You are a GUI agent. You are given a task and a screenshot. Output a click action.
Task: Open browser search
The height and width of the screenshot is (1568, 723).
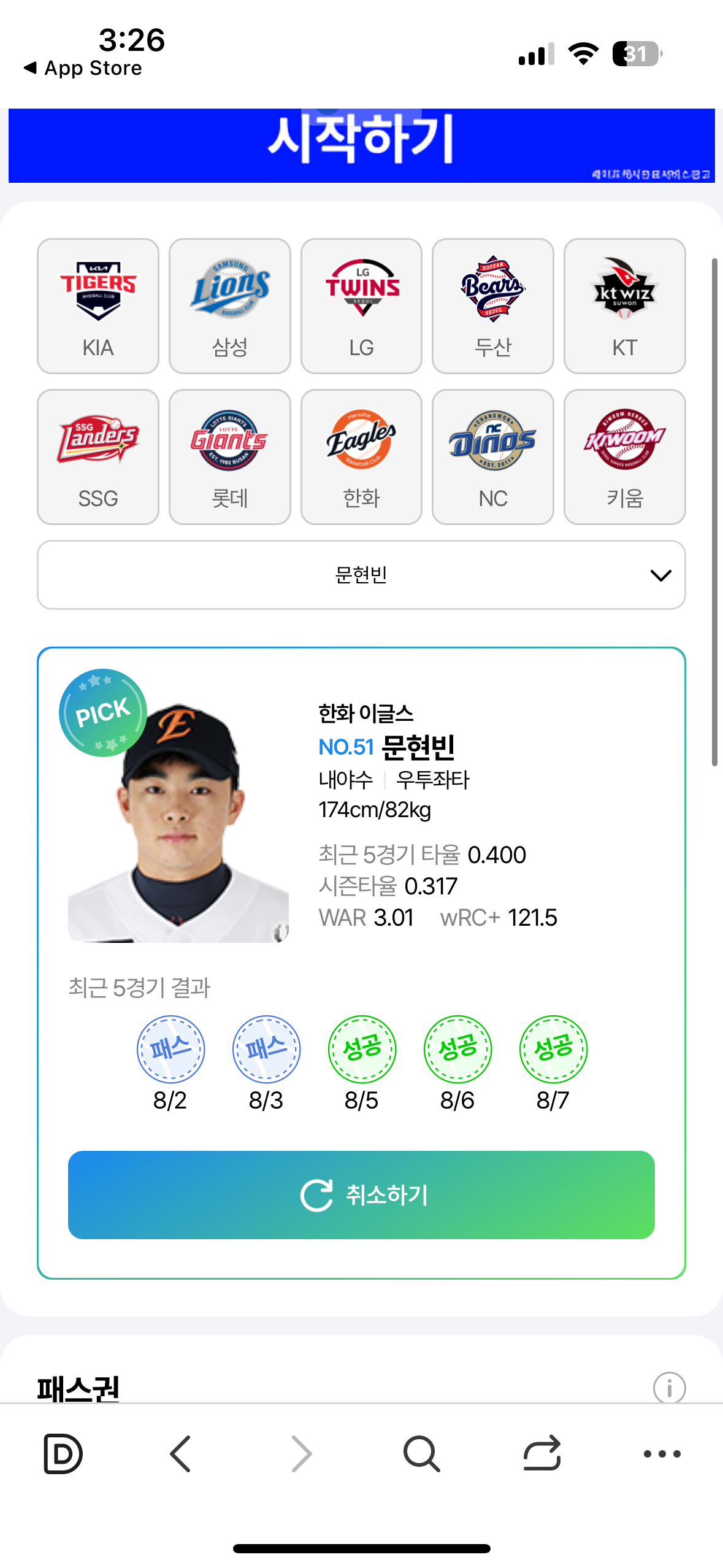pos(421,1453)
